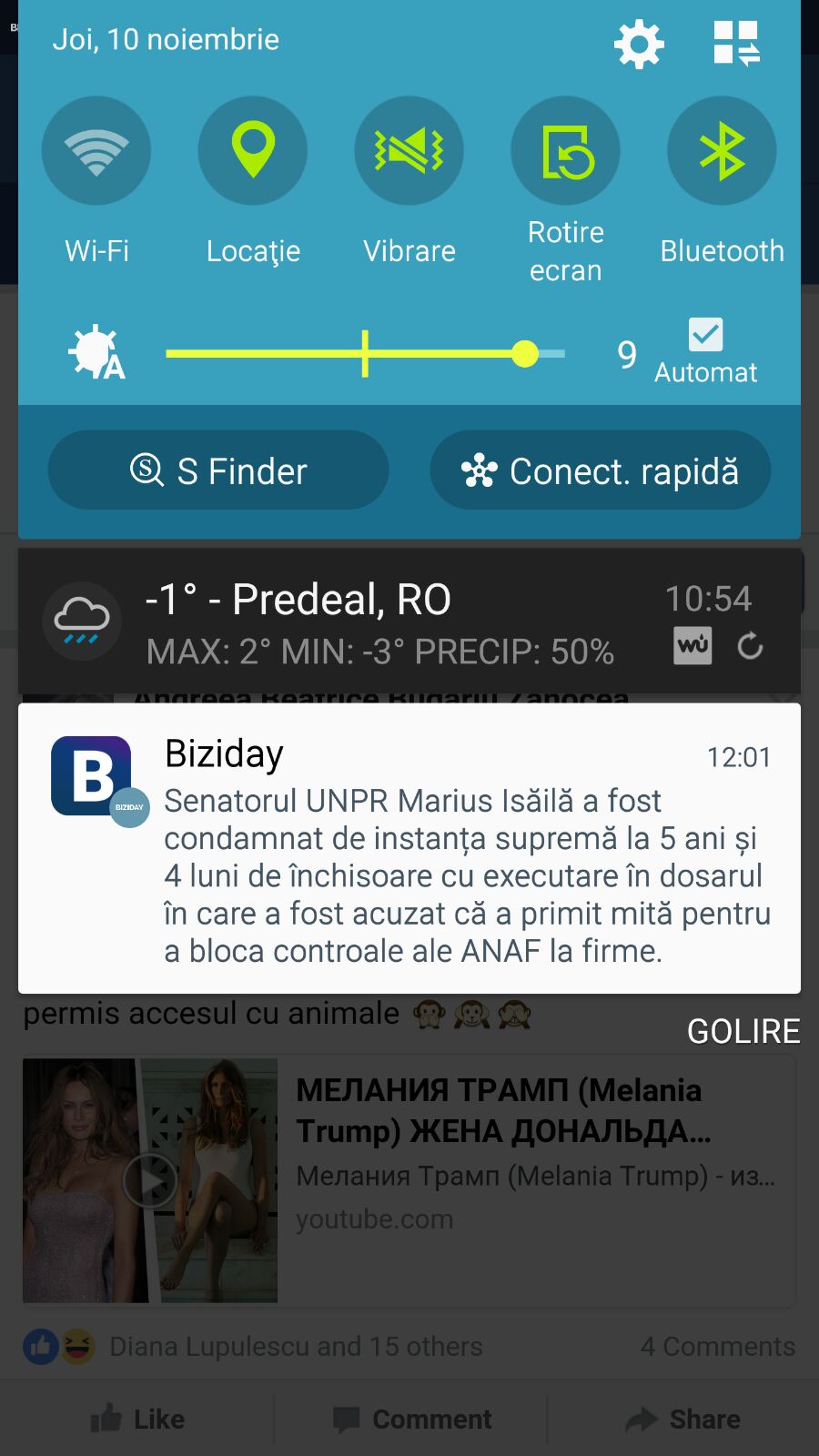Toggle the Wi-Fi quick setting
The height and width of the screenshot is (1456, 819).
(96, 150)
